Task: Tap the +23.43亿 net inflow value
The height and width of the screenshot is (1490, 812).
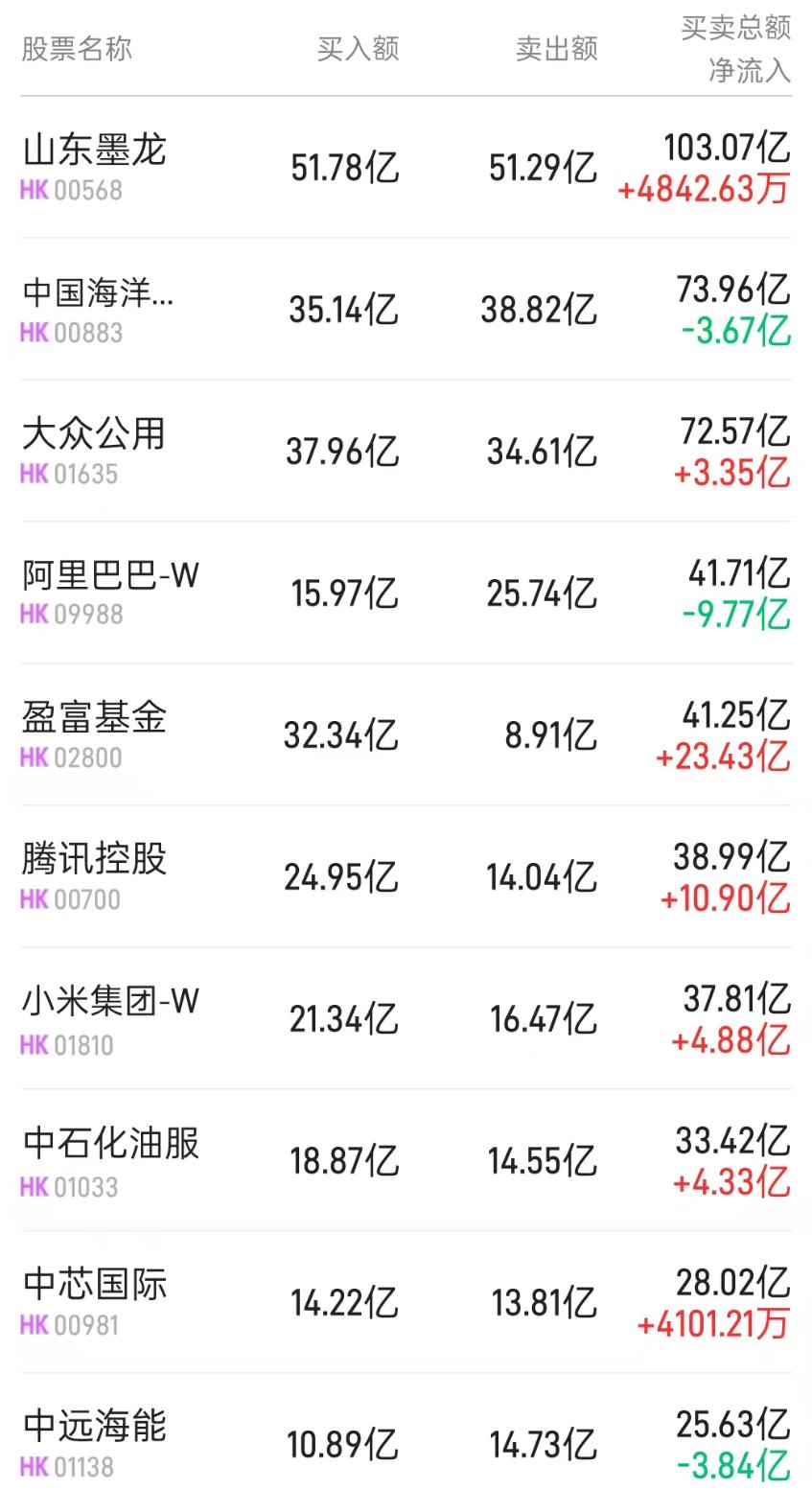Action: click(x=724, y=757)
